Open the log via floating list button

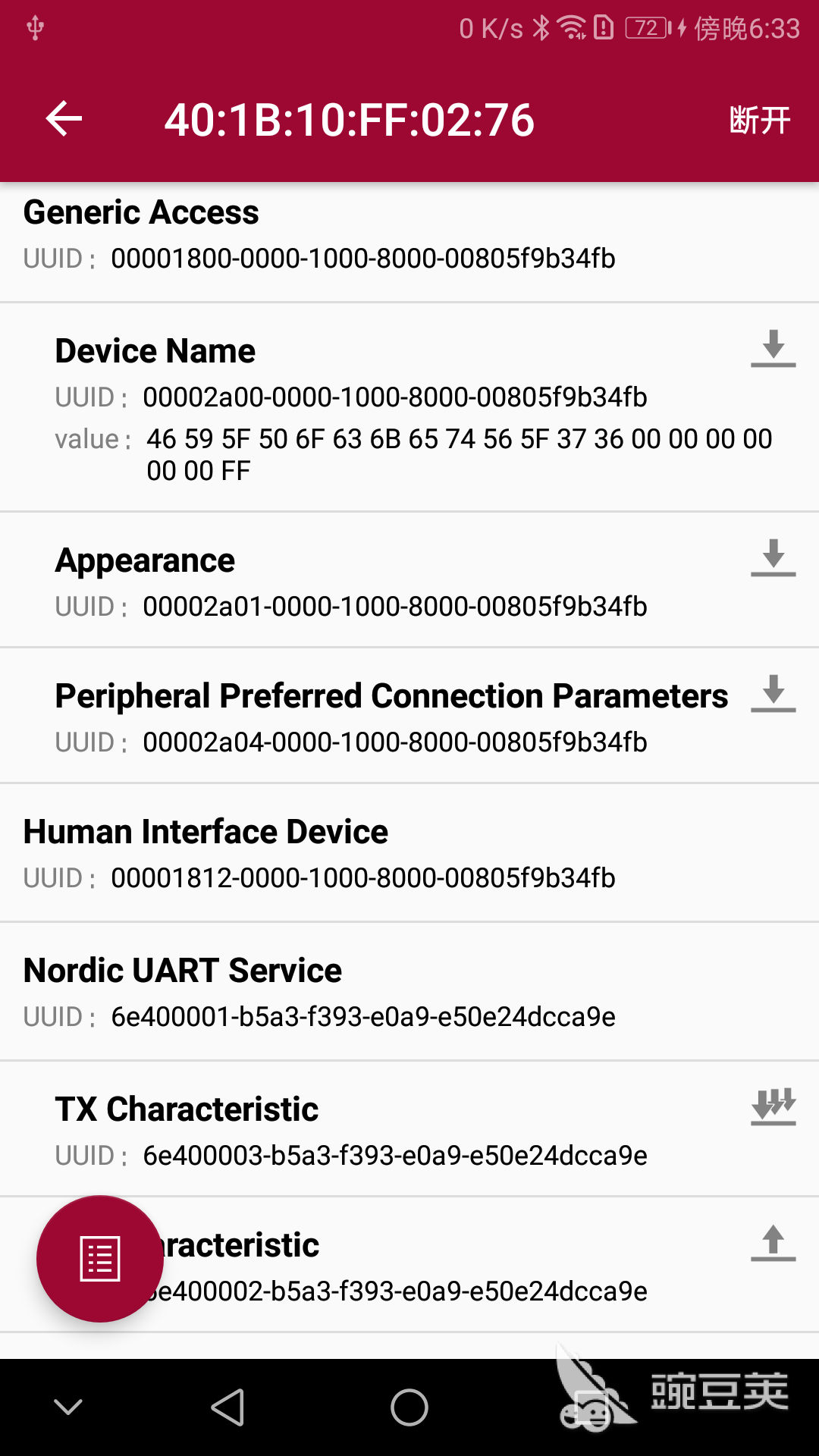[x=99, y=1257]
